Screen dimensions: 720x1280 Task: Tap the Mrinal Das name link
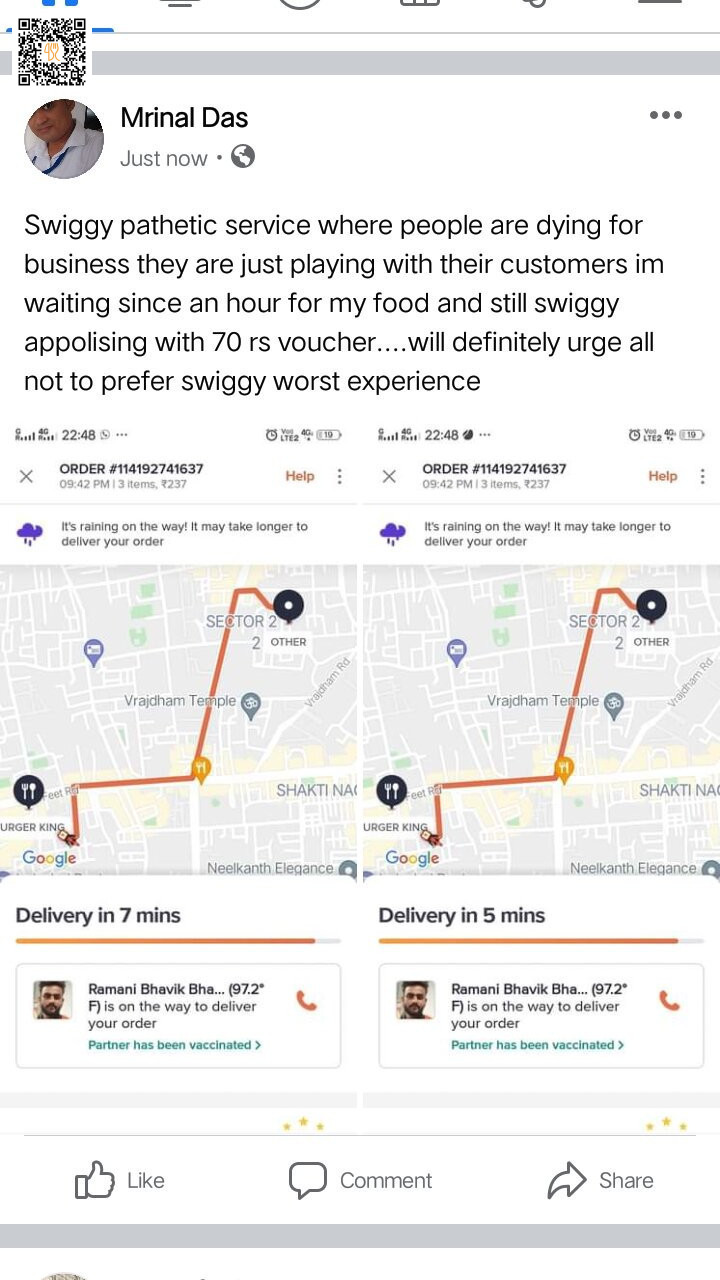(184, 118)
